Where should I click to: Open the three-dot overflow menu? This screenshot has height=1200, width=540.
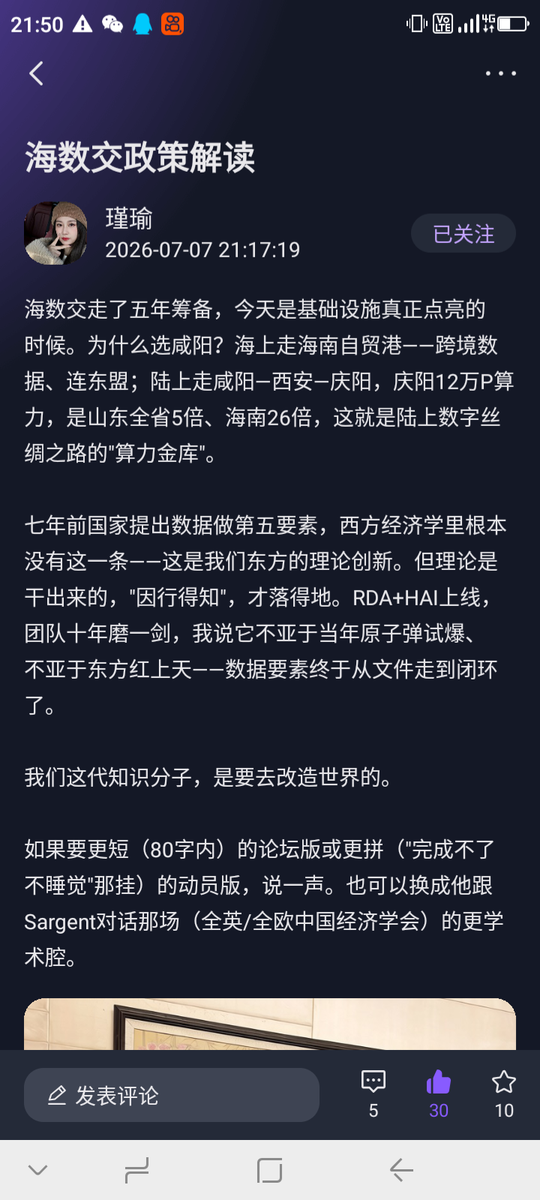tap(500, 73)
